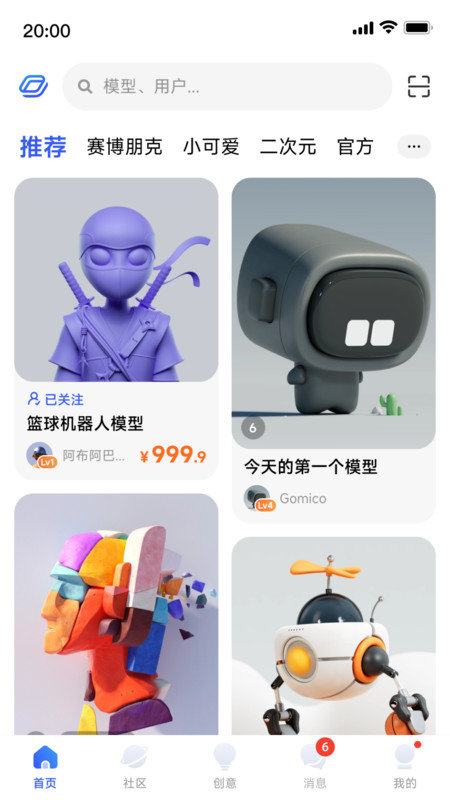Switch to the 赛博朋克 tab
The width and height of the screenshot is (450, 800).
click(x=124, y=147)
